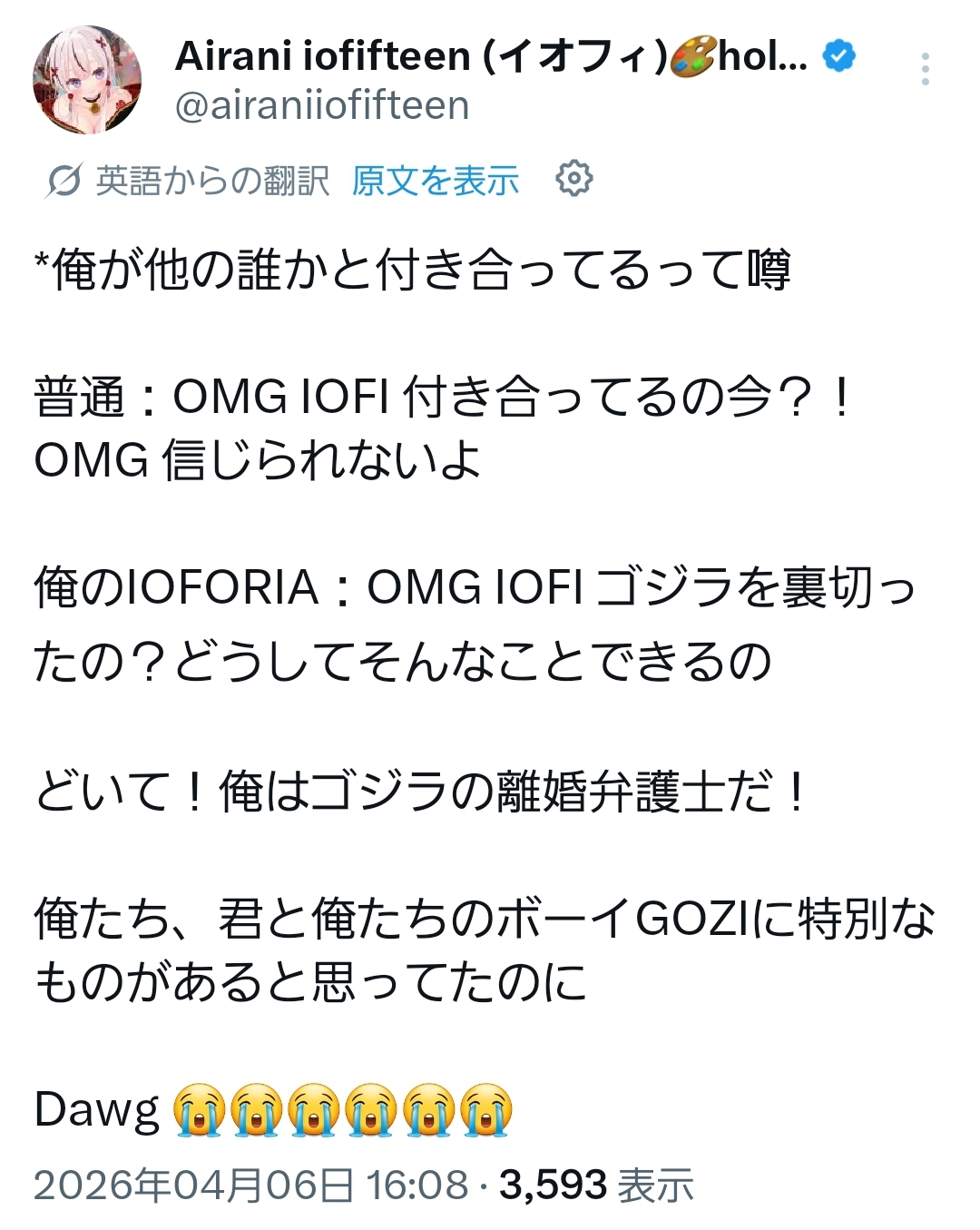Open translation settings gear icon

pos(573,179)
